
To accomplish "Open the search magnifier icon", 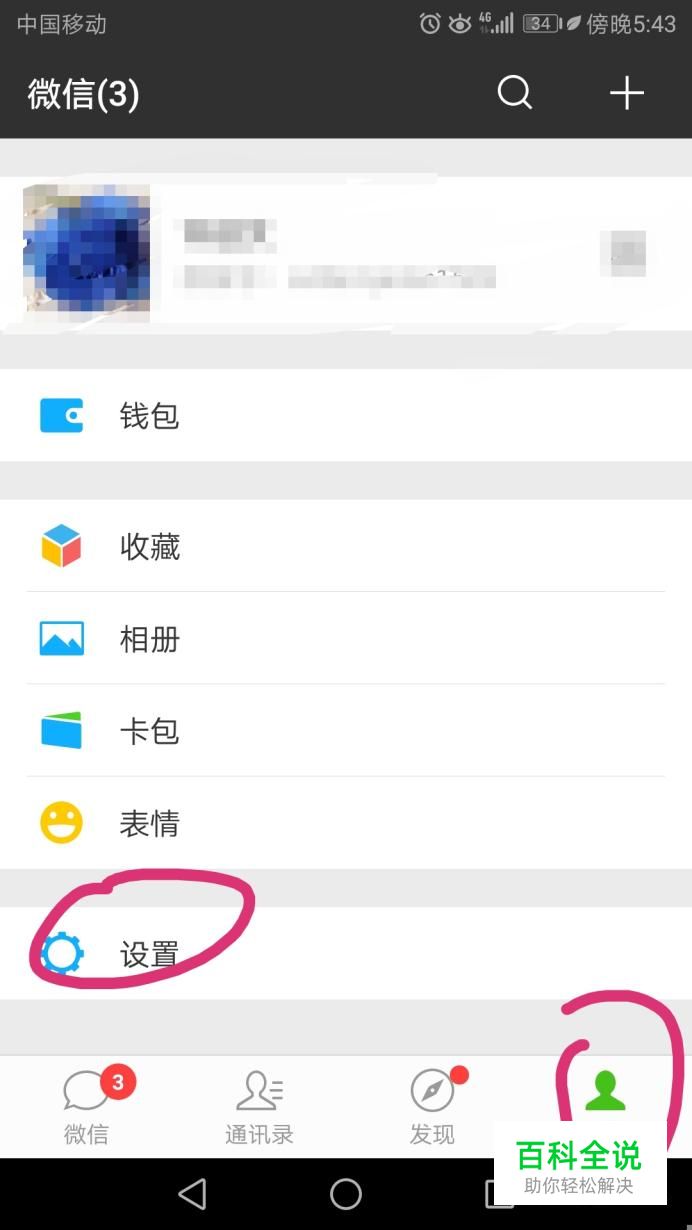I will tap(515, 93).
